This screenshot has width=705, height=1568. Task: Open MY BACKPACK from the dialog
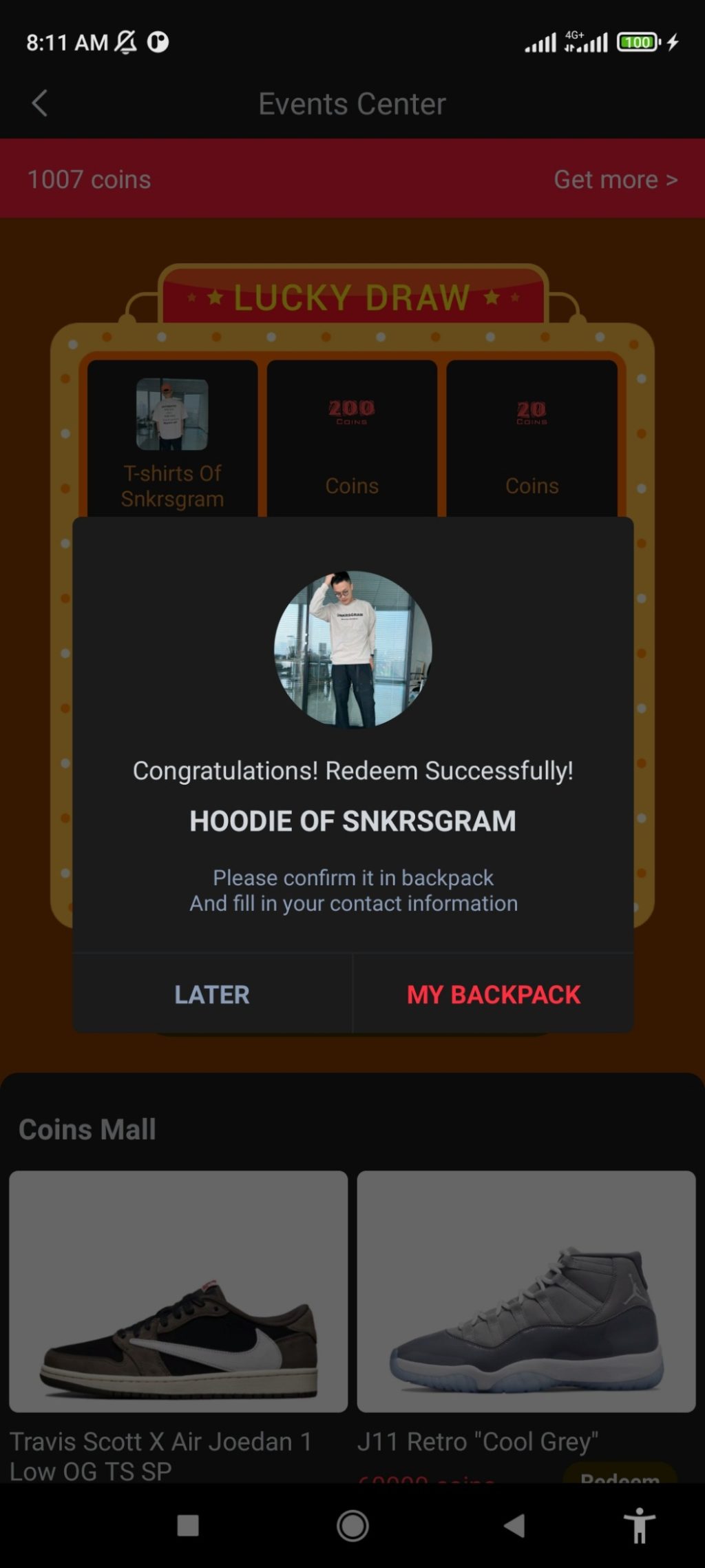pos(493,994)
